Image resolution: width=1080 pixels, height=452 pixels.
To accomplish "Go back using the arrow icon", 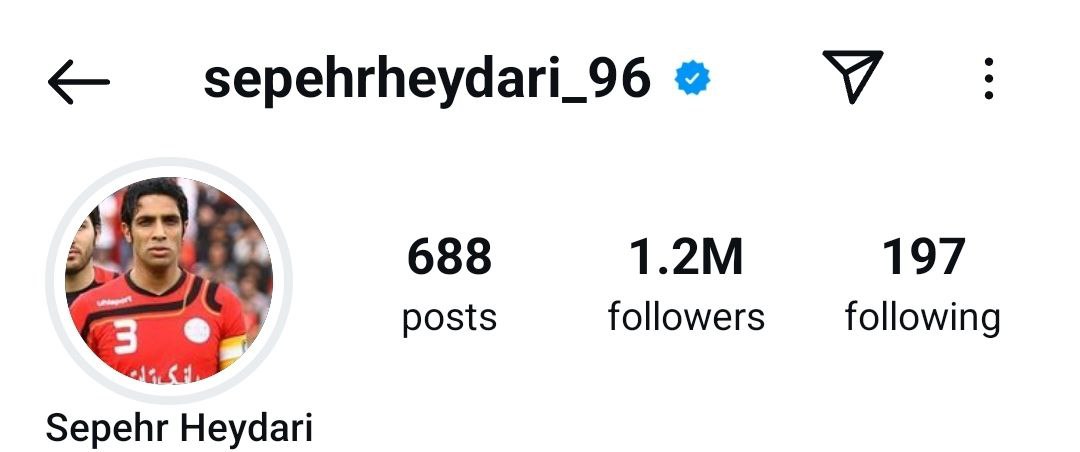I will click(x=78, y=82).
